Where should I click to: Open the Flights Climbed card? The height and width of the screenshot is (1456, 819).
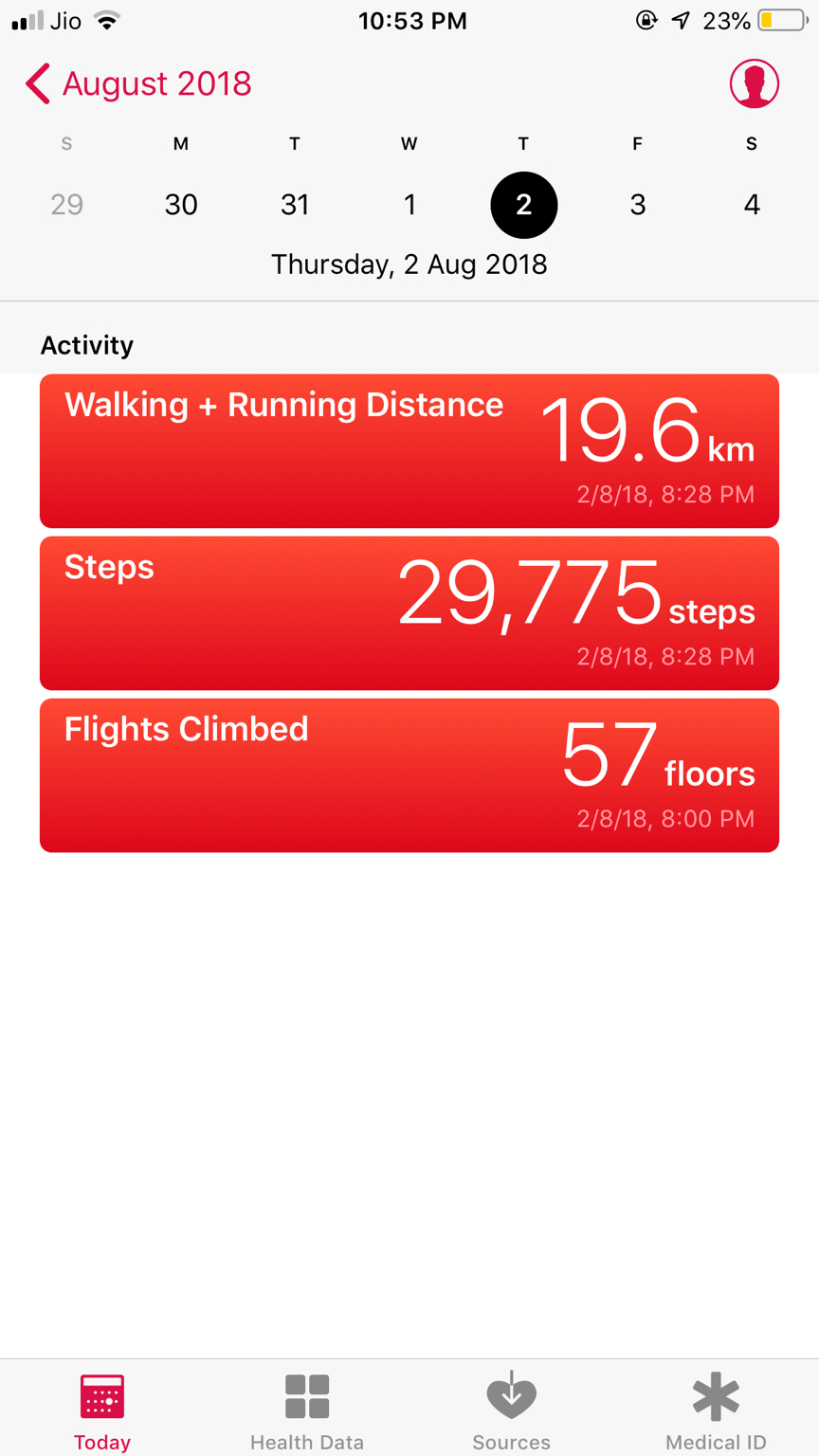pos(409,775)
